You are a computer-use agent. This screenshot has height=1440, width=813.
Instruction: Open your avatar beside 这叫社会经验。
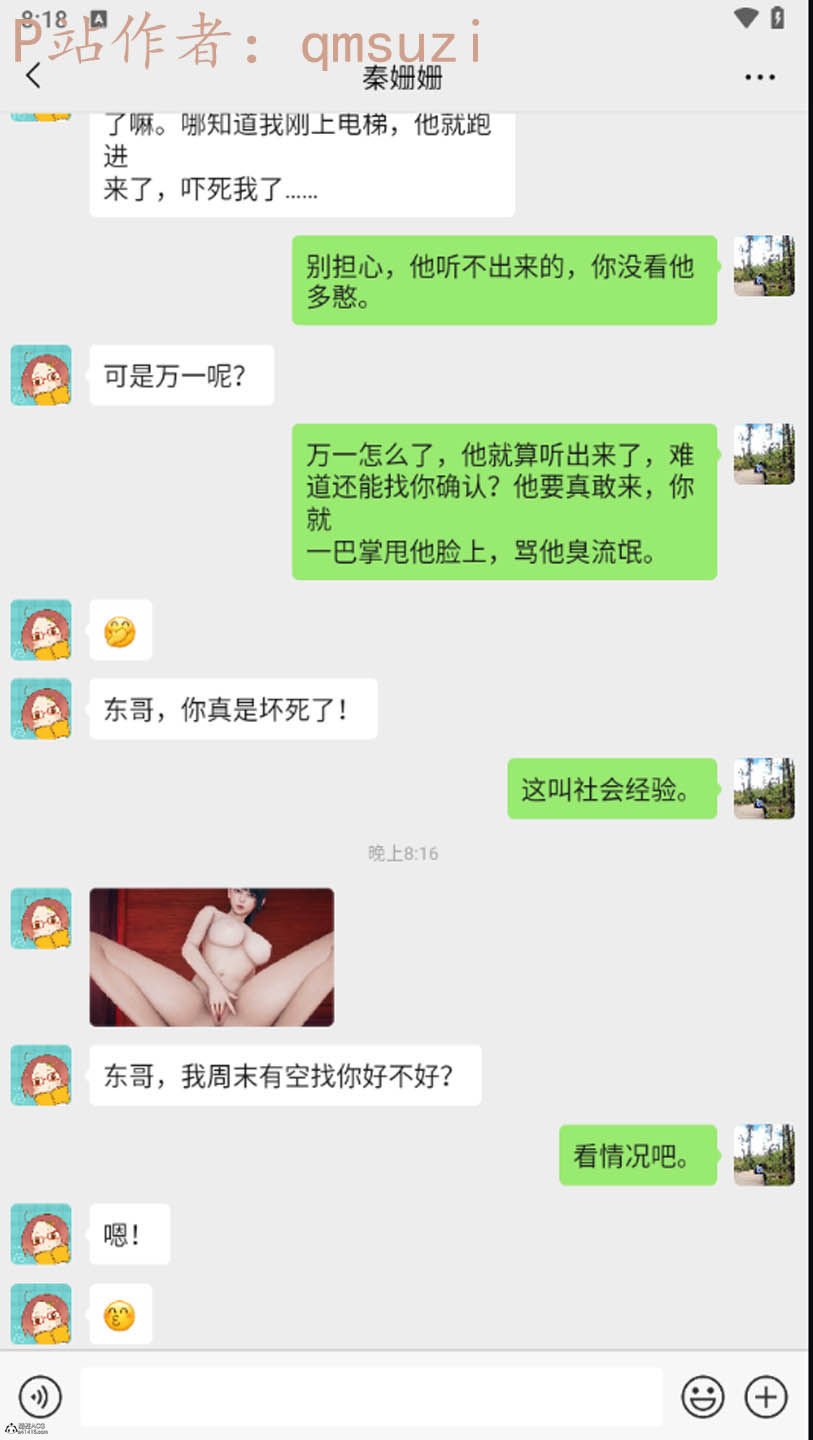tap(764, 788)
